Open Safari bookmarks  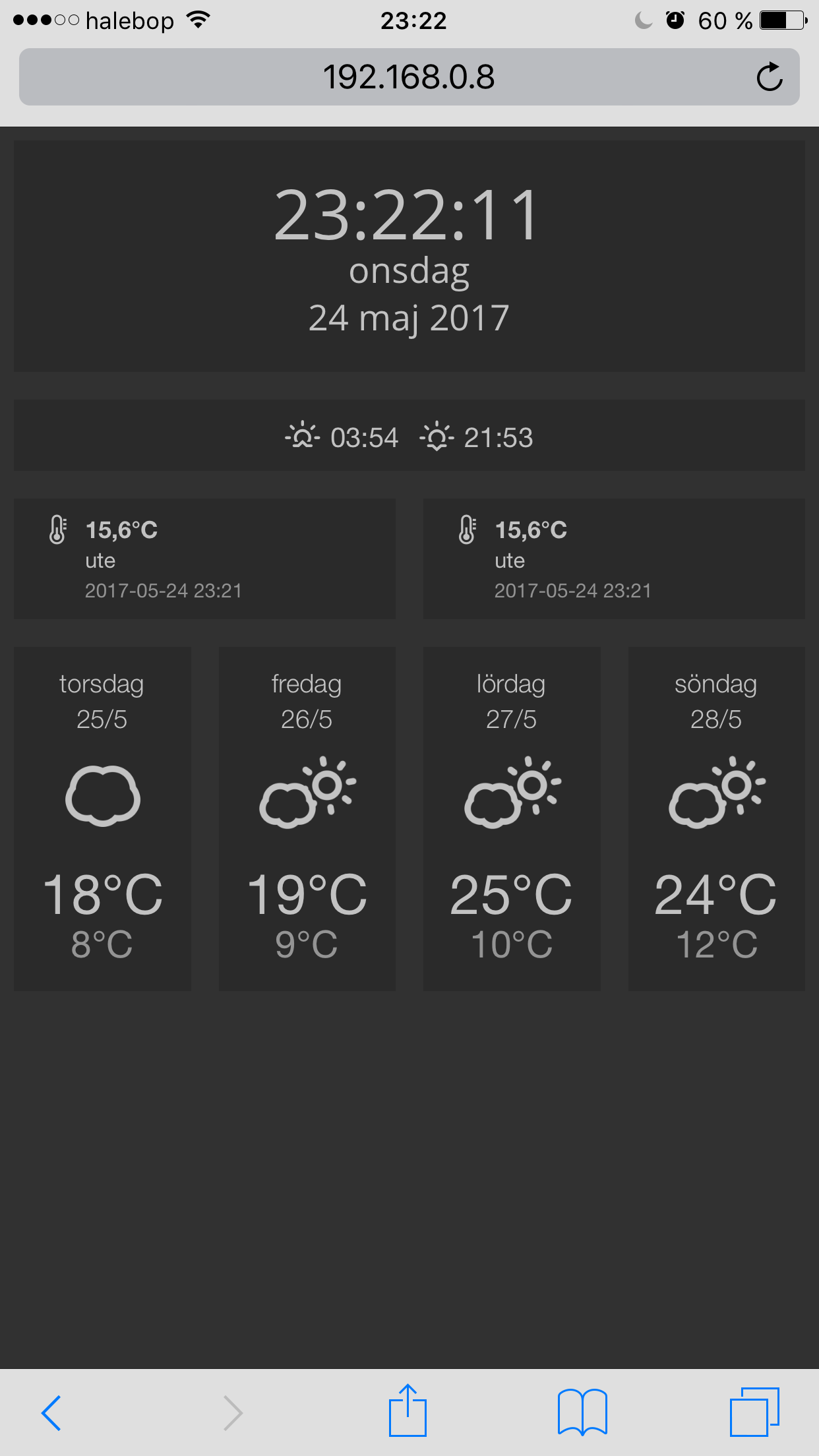[582, 1412]
